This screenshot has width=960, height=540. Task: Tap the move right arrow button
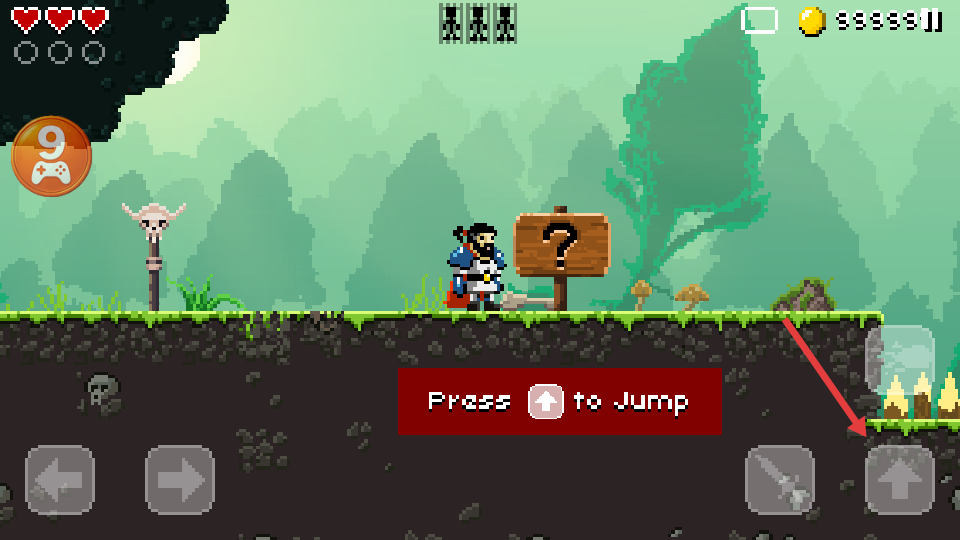(x=180, y=480)
